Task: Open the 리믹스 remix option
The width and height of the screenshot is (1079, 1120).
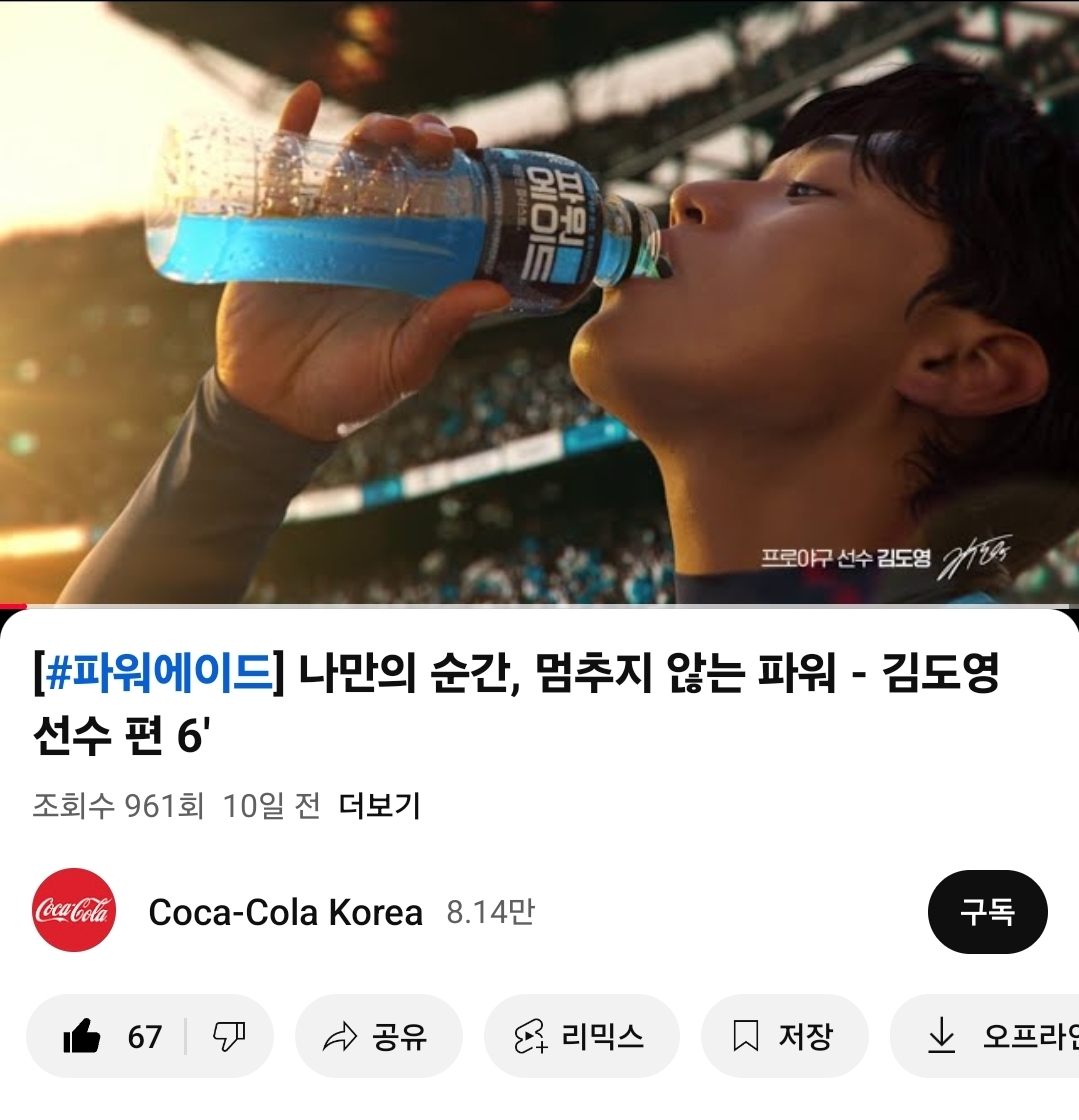Action: pos(580,1037)
